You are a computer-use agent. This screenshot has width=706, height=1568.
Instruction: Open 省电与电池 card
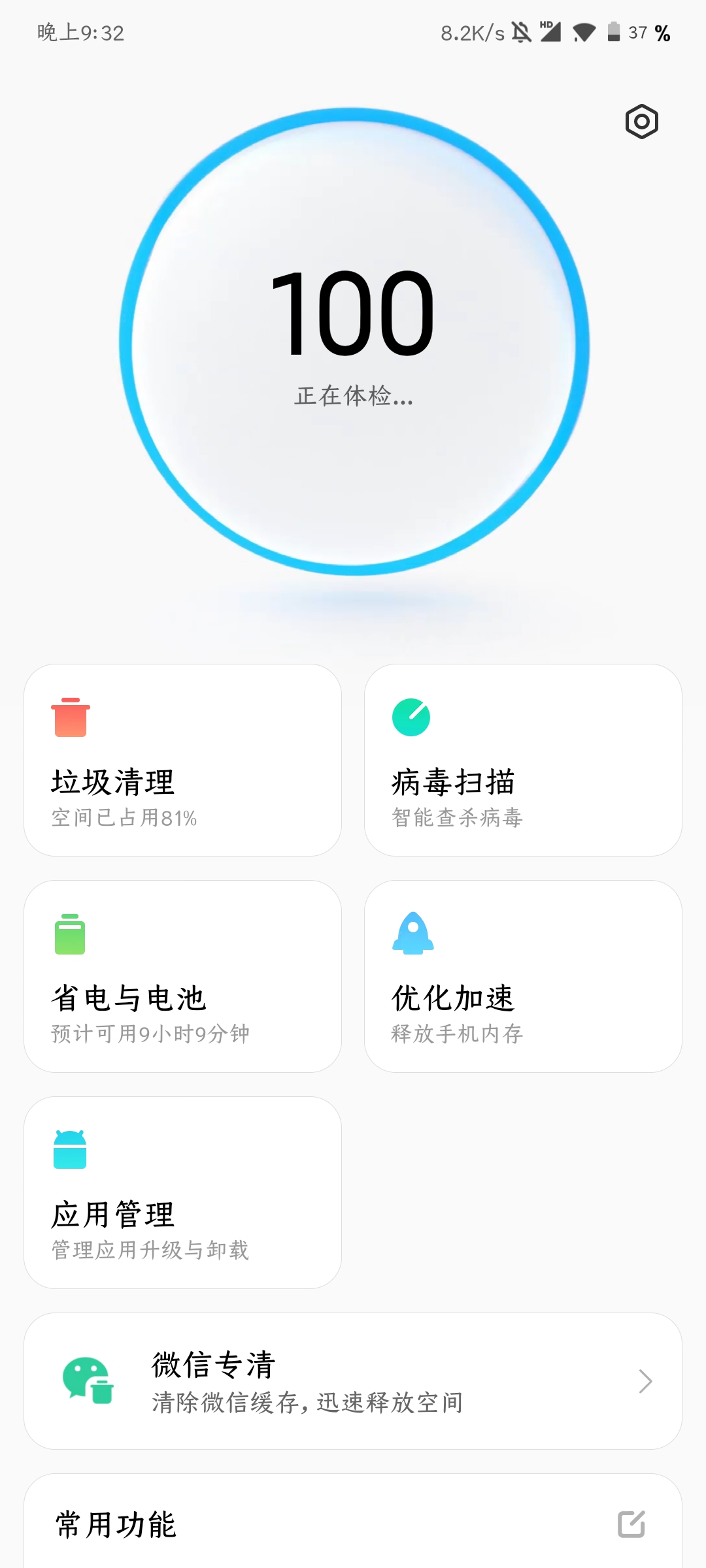pos(182,976)
